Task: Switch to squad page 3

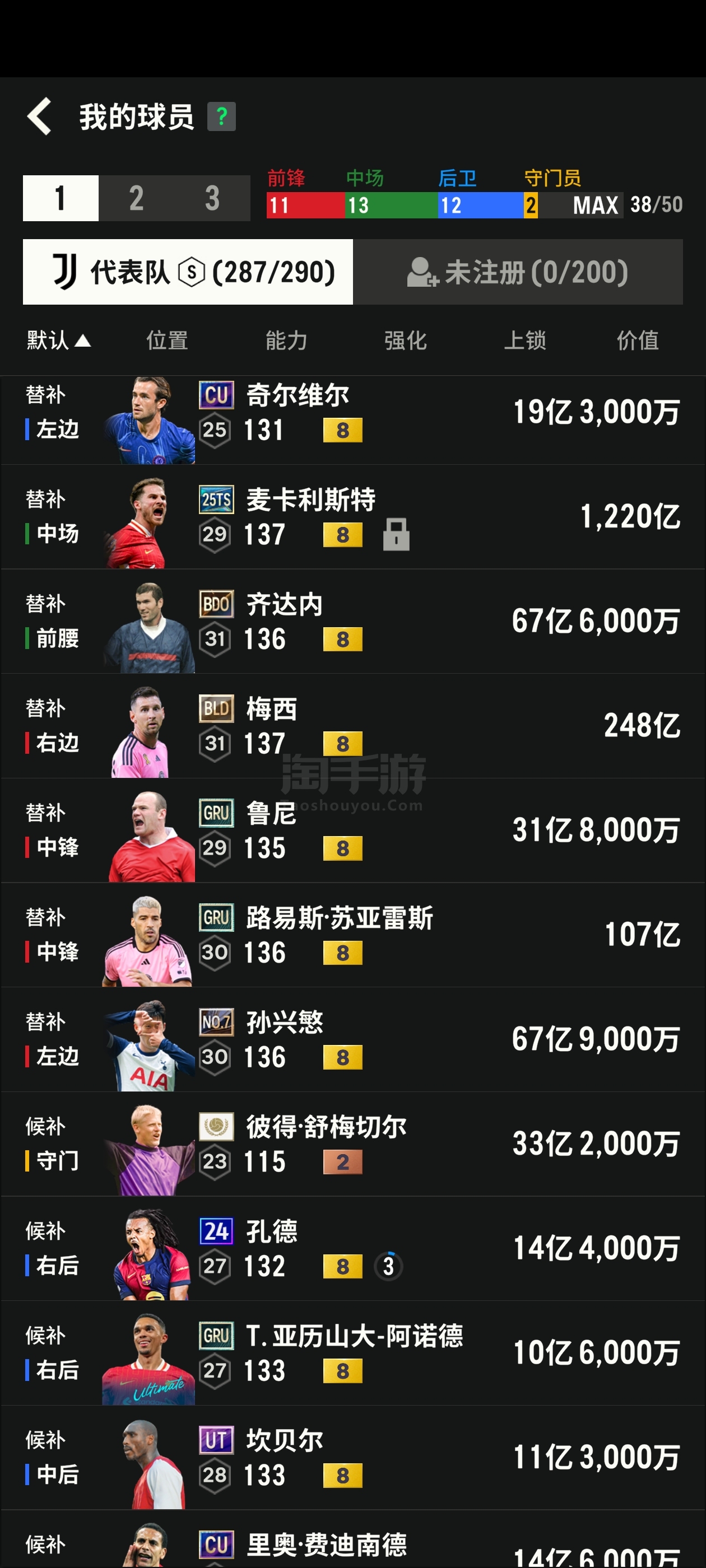Action: tap(212, 198)
